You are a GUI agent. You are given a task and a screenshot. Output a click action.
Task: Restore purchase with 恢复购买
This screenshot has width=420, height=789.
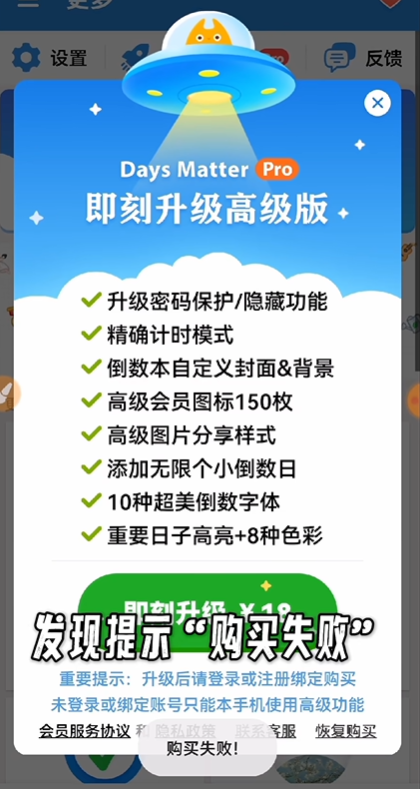(x=346, y=731)
